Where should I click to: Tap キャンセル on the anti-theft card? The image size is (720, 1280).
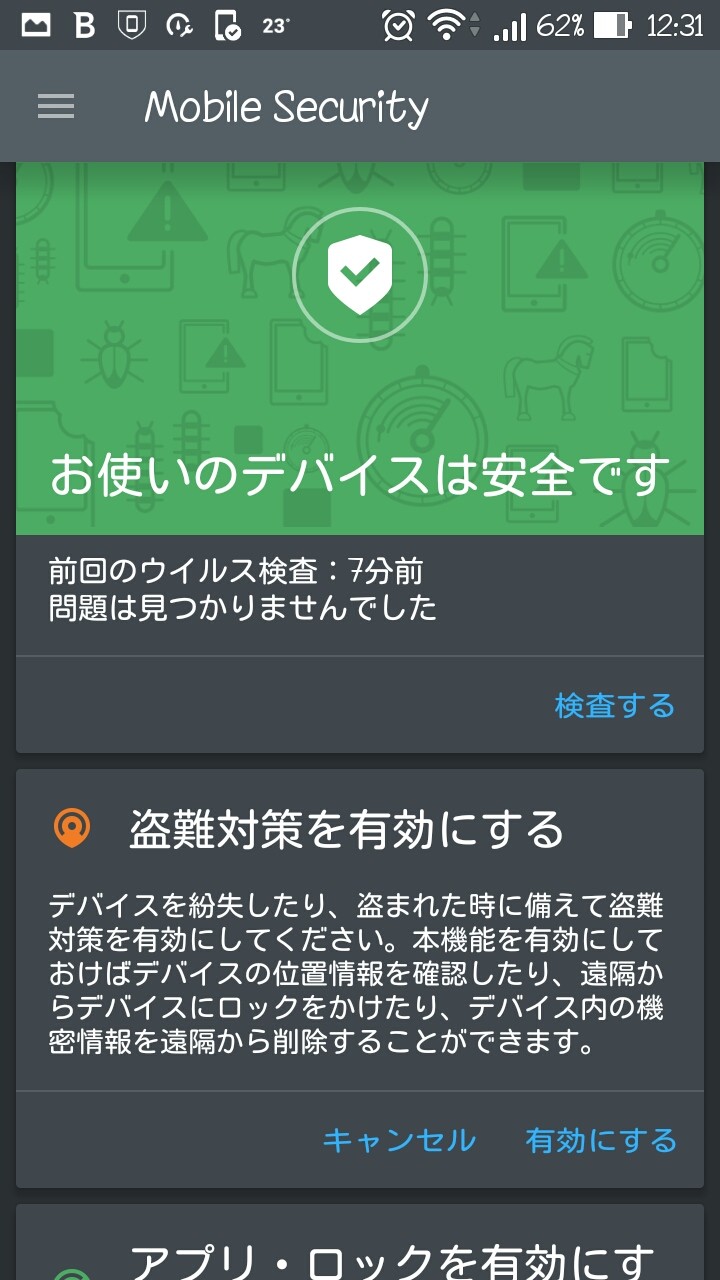pyautogui.click(x=399, y=1140)
